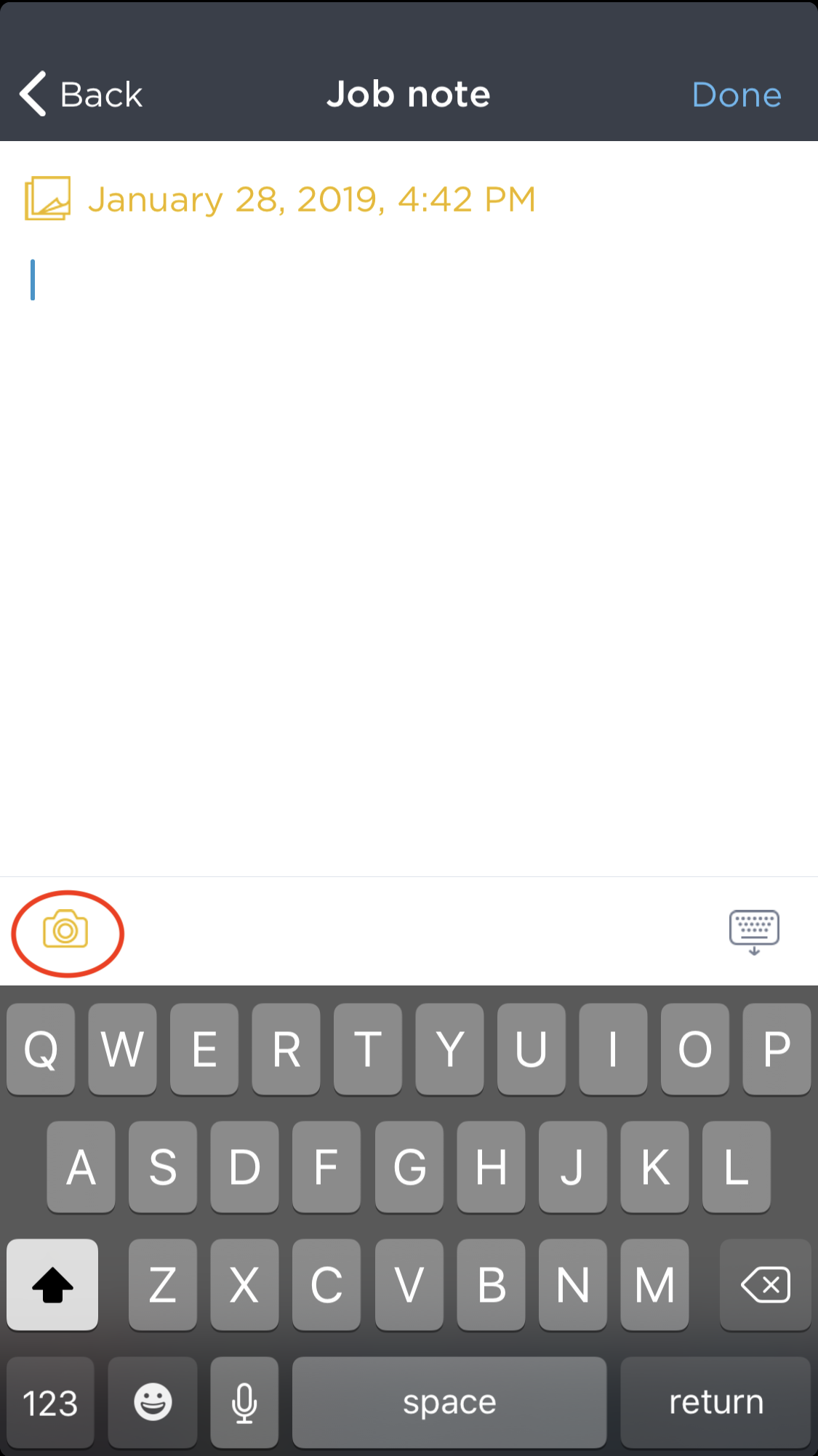Open the camera to attach a photo
Viewport: 818px width, 1456px height.
(x=65, y=929)
